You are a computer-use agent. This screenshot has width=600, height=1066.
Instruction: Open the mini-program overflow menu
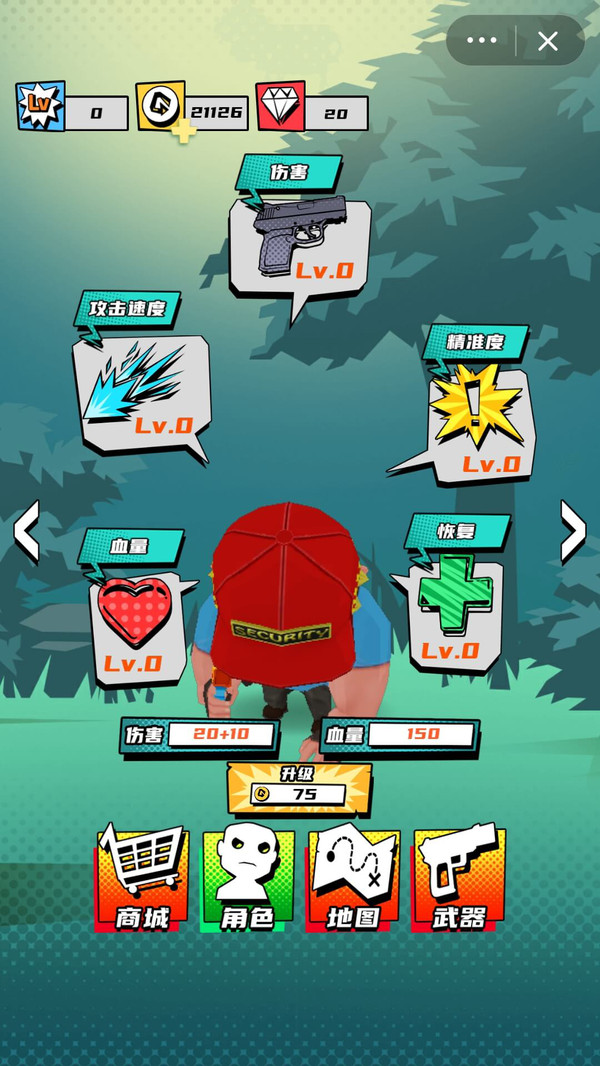tap(482, 41)
